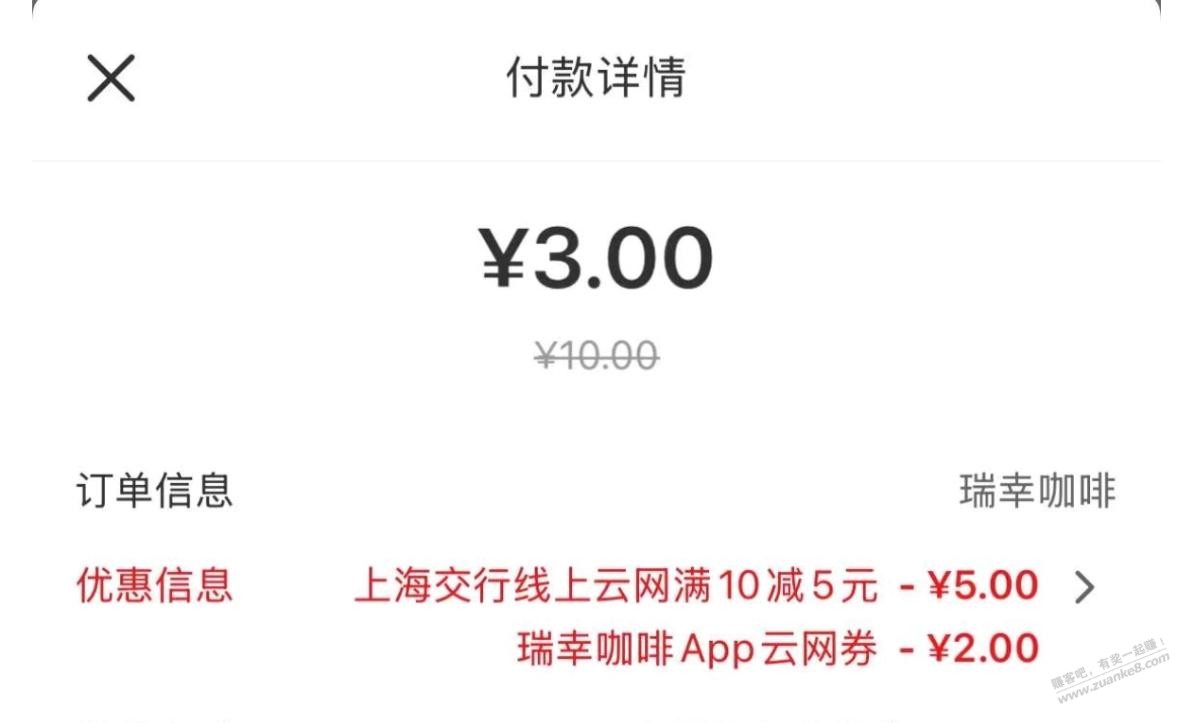The image size is (1194, 723).
Task: Close the 付款详情 payment sheet
Action: point(111,79)
